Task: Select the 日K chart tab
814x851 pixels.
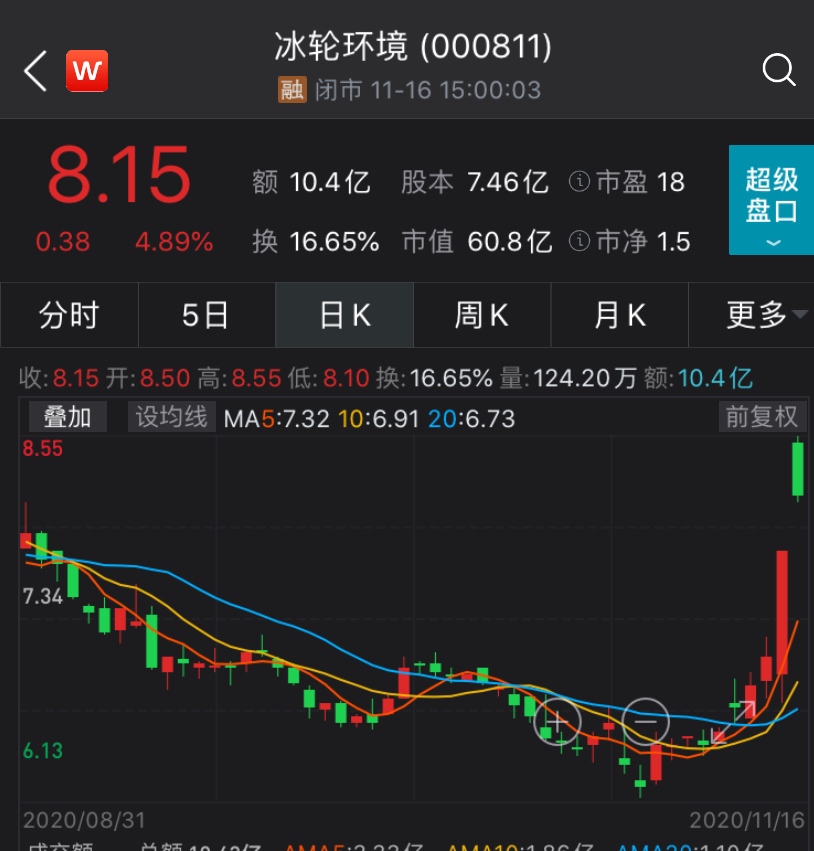Action: coord(344,315)
